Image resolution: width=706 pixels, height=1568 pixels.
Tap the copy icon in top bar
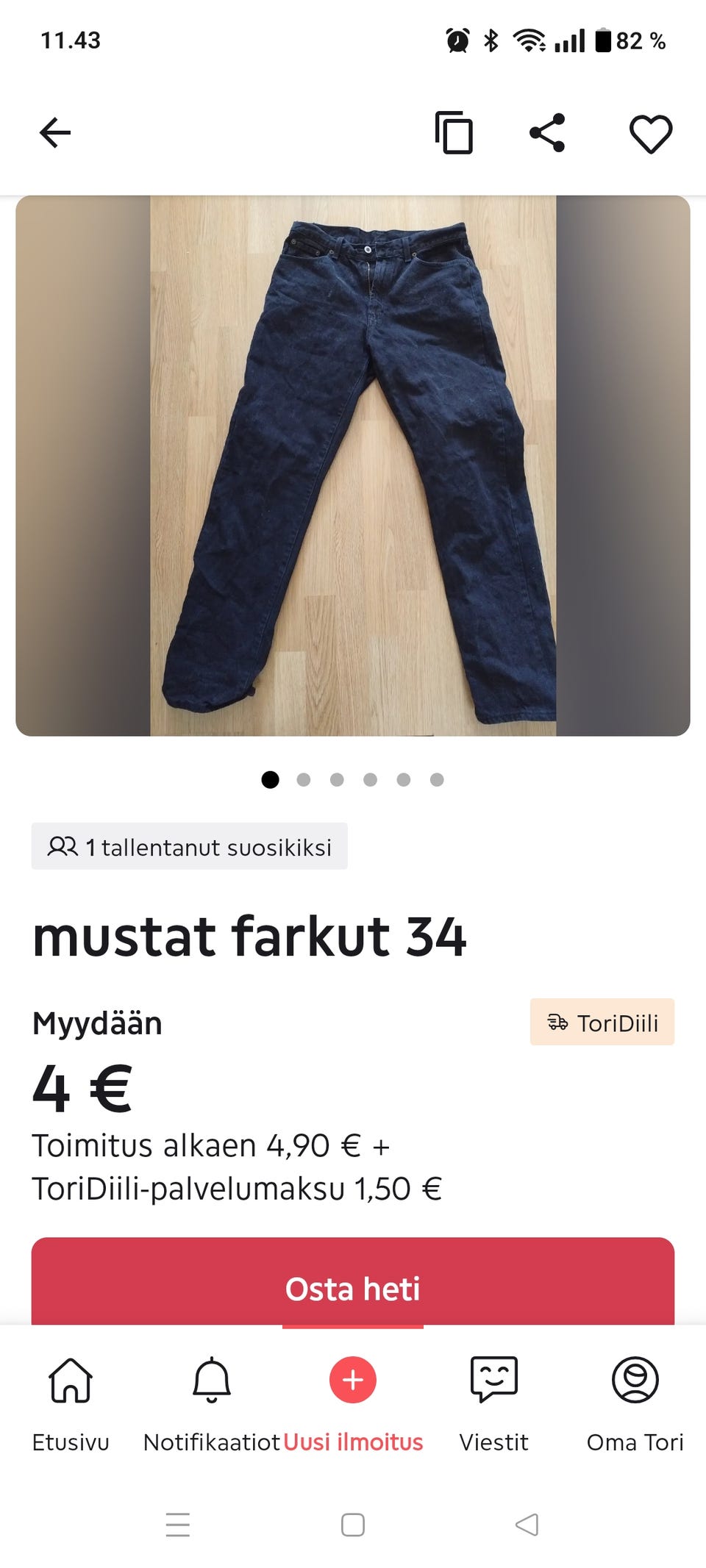coord(454,133)
